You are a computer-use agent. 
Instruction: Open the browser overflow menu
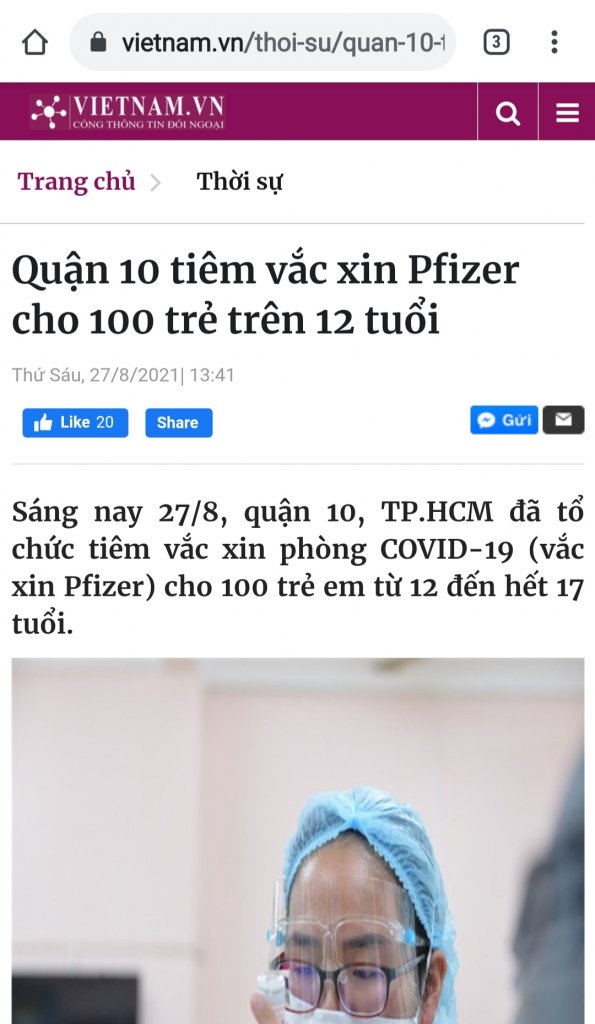point(555,42)
